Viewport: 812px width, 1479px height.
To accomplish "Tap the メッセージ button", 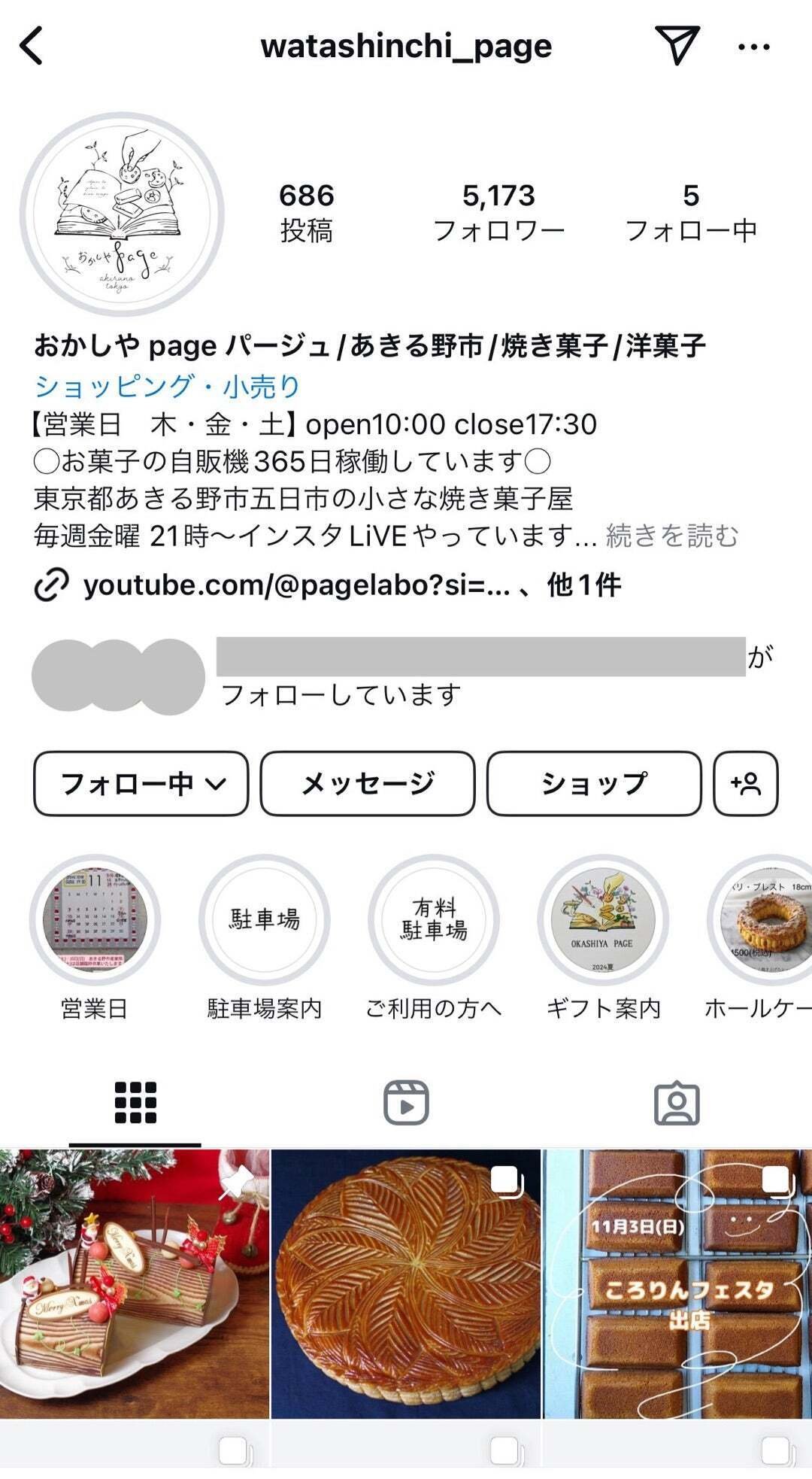I will pyautogui.click(x=368, y=784).
